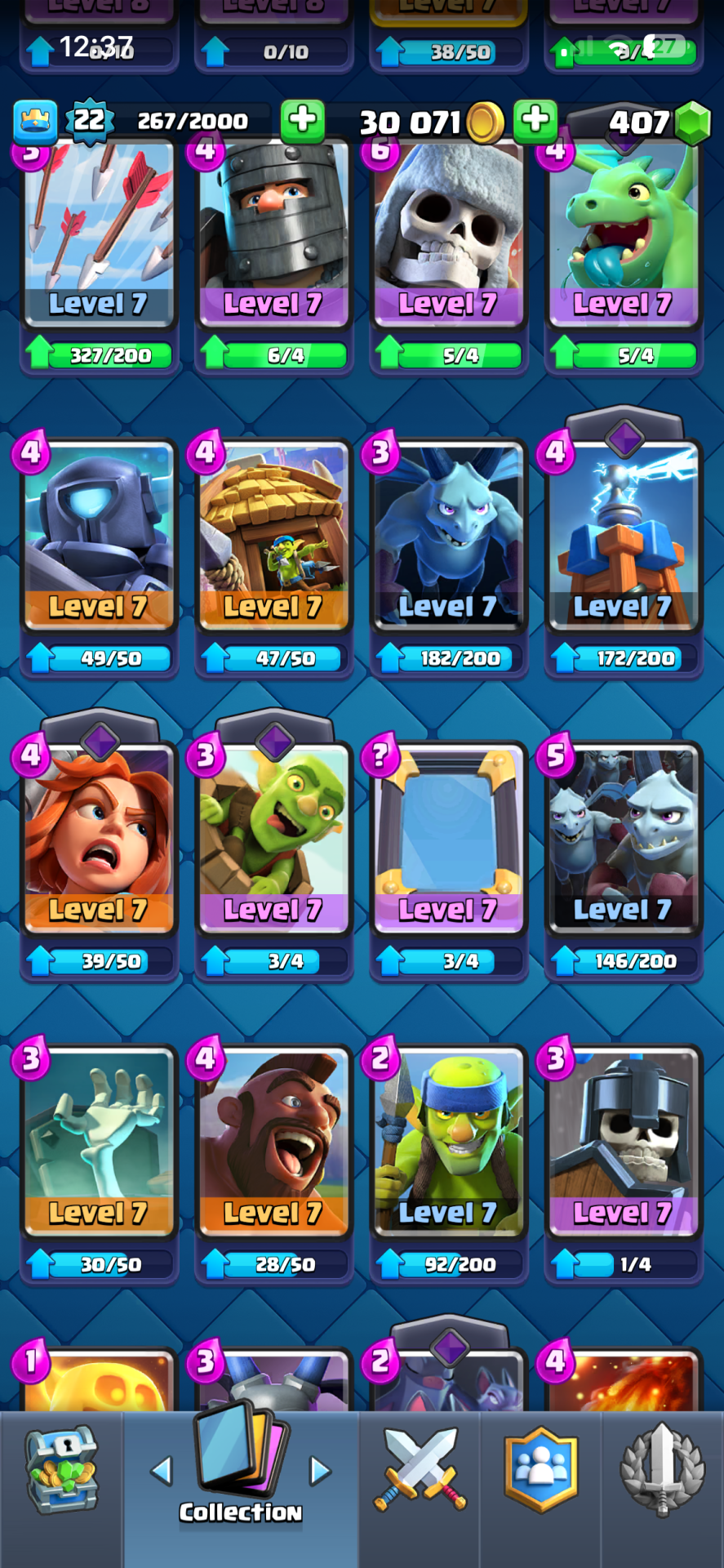
Task: Select the Tombstone card
Action: coord(99,1141)
